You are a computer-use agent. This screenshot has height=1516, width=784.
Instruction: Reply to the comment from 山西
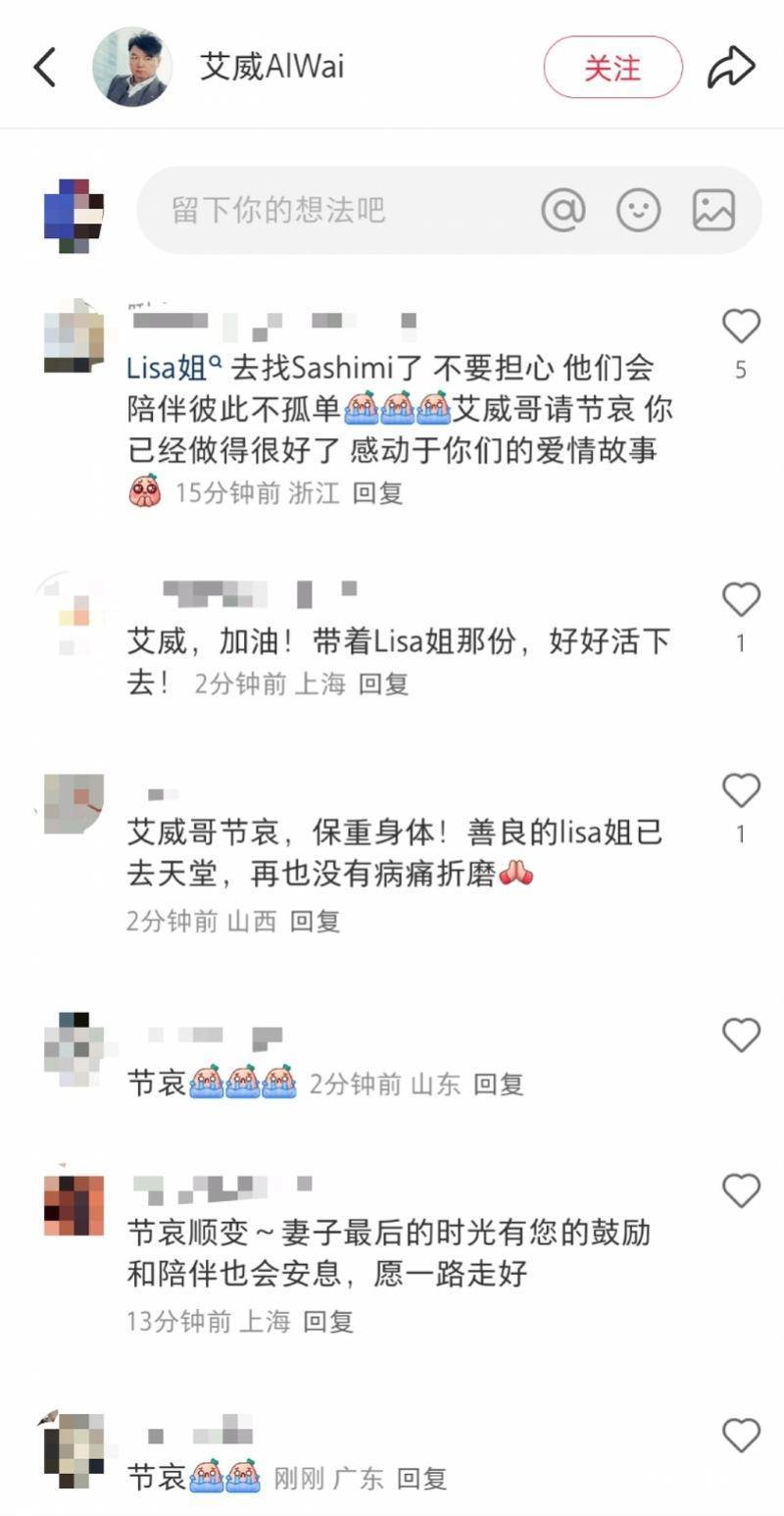(x=315, y=921)
